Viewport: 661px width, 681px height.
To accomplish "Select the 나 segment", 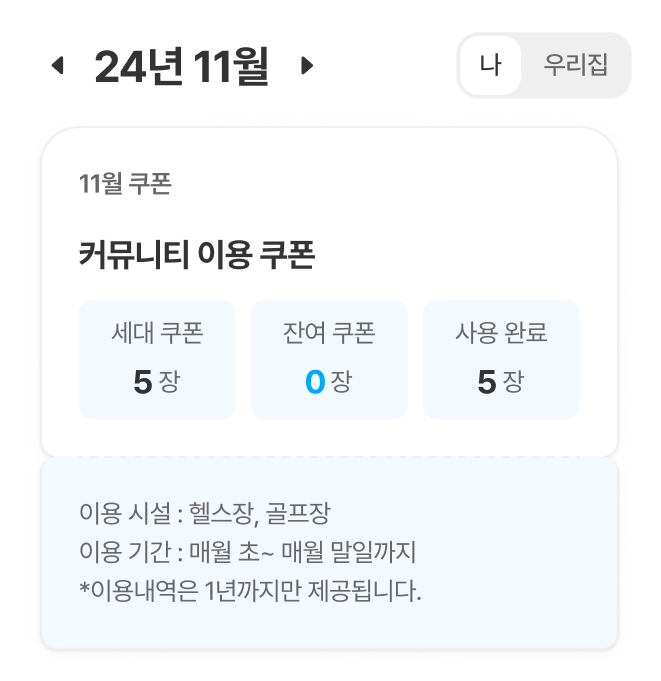I will (490, 66).
